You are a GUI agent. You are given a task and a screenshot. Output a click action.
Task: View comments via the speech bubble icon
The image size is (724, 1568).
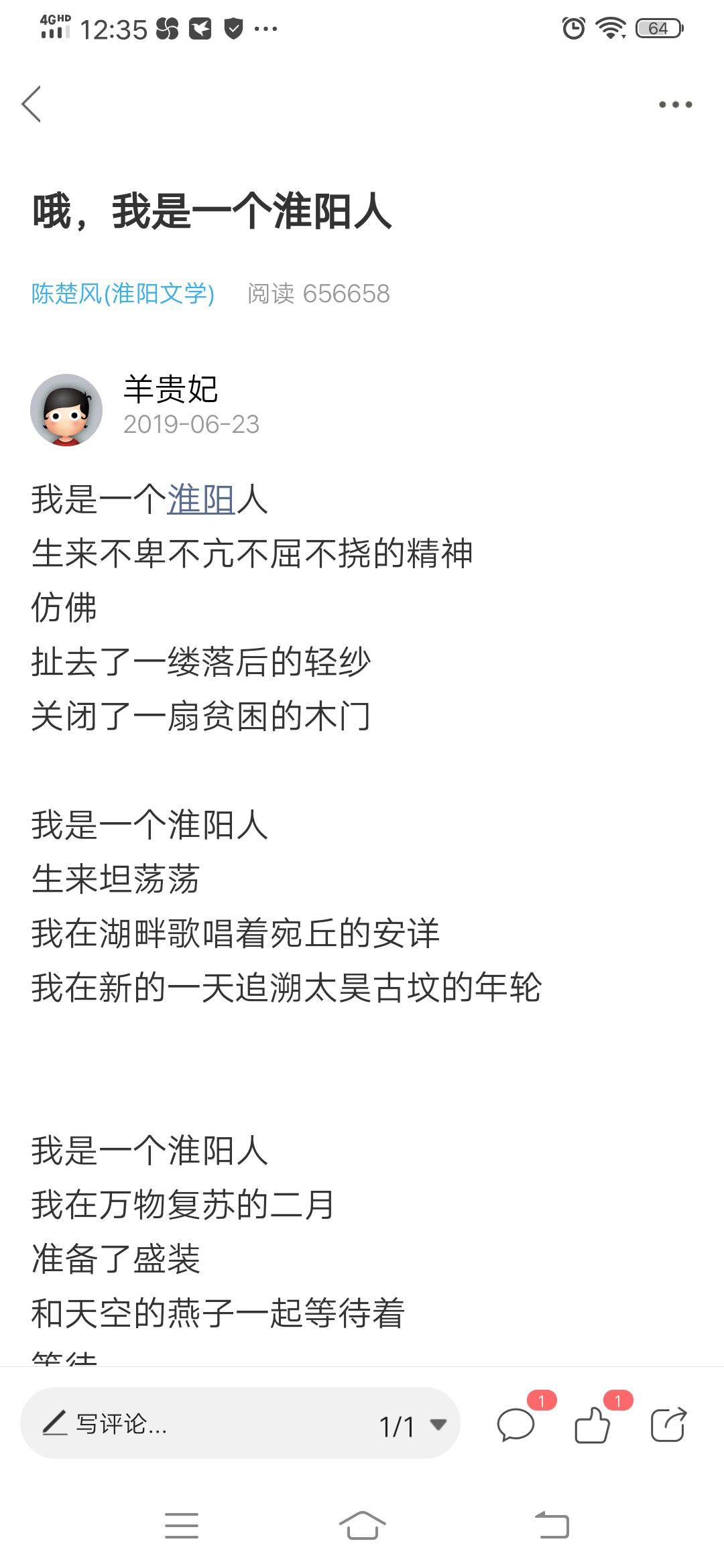pyautogui.click(x=516, y=1424)
